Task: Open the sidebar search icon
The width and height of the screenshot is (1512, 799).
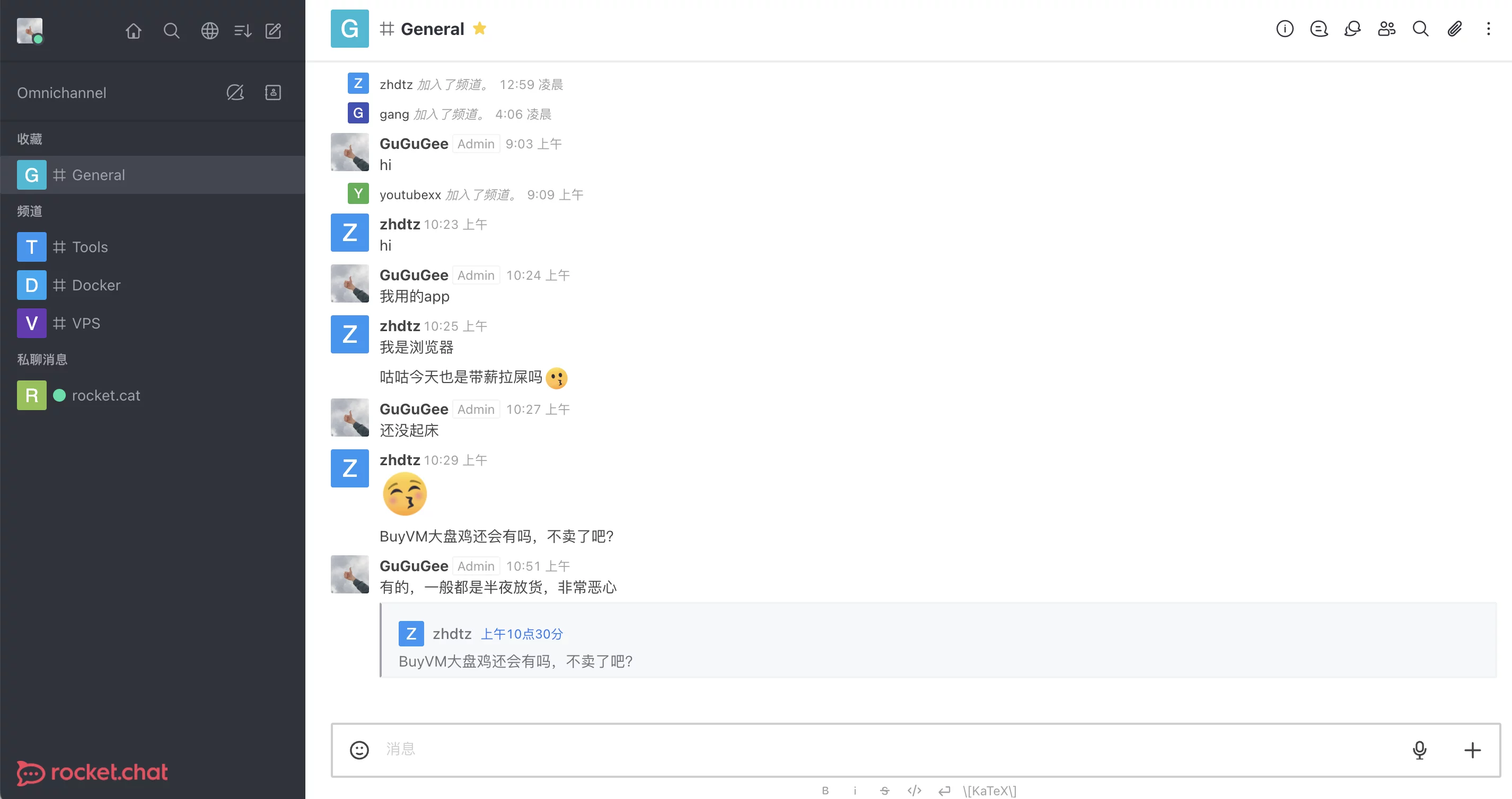Action: [171, 31]
